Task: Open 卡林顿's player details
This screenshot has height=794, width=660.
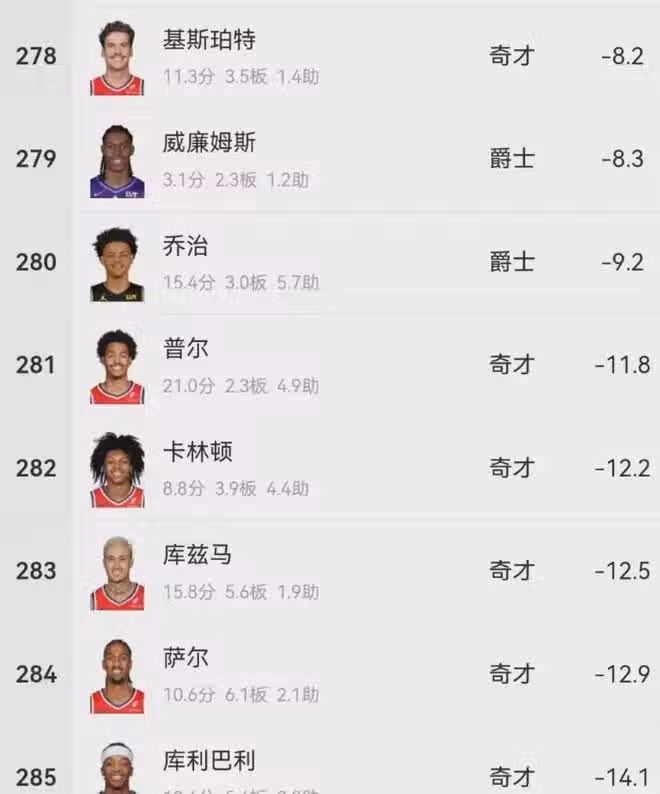Action: (198, 452)
